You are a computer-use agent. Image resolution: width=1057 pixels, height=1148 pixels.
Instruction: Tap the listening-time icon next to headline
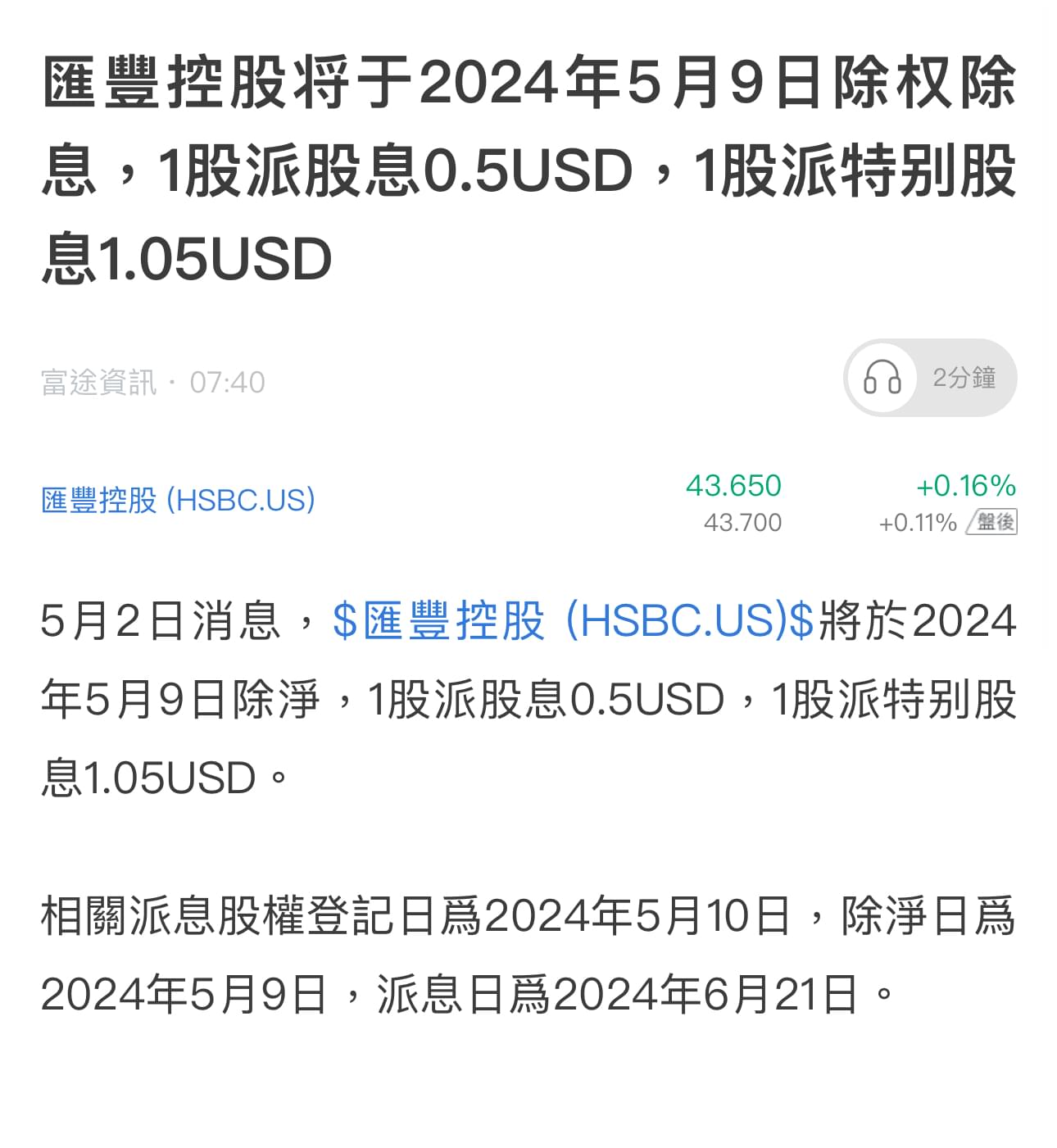click(882, 378)
